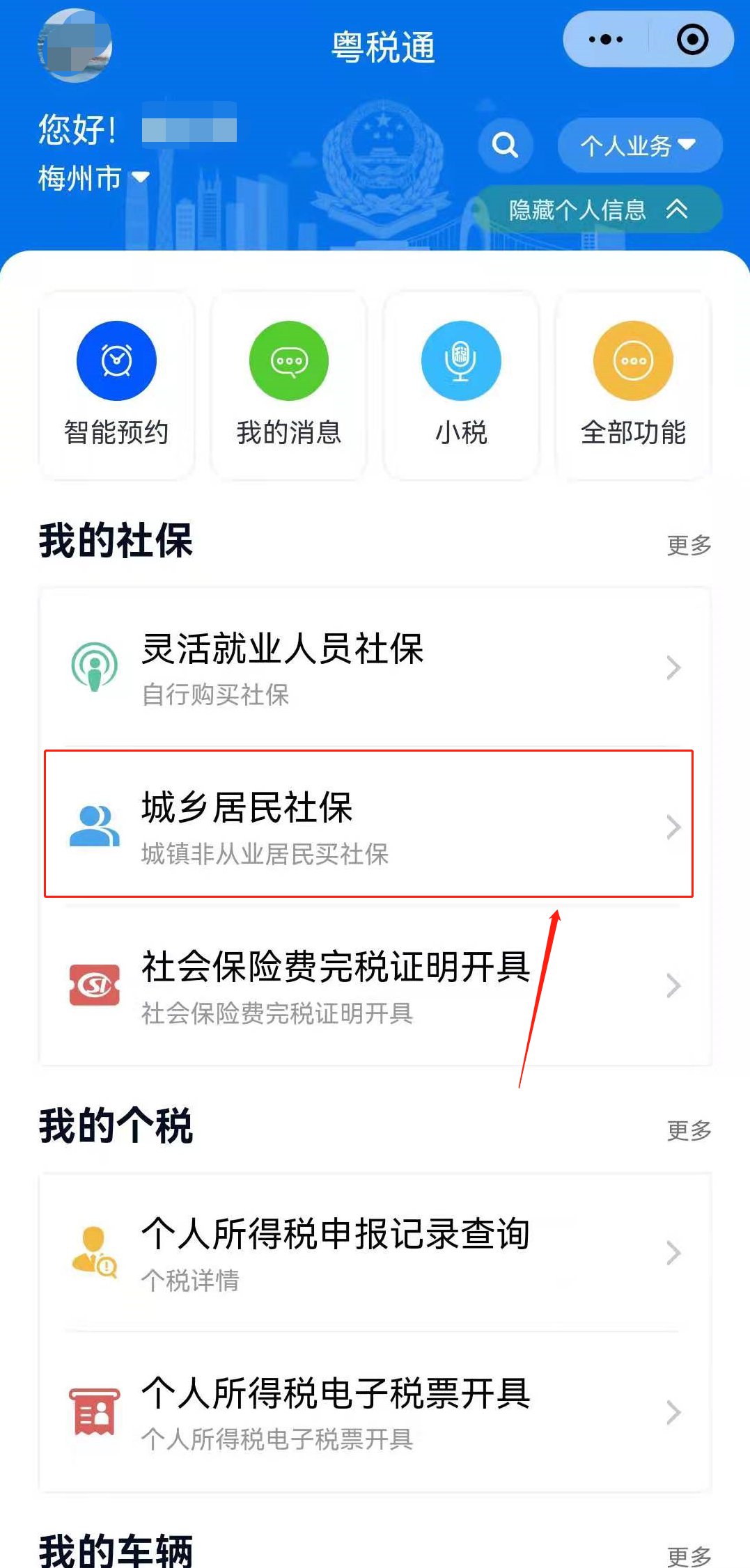This screenshot has width=750, height=1568.
Task: Open 个人所得税电子税票开具
Action: 375,1412
